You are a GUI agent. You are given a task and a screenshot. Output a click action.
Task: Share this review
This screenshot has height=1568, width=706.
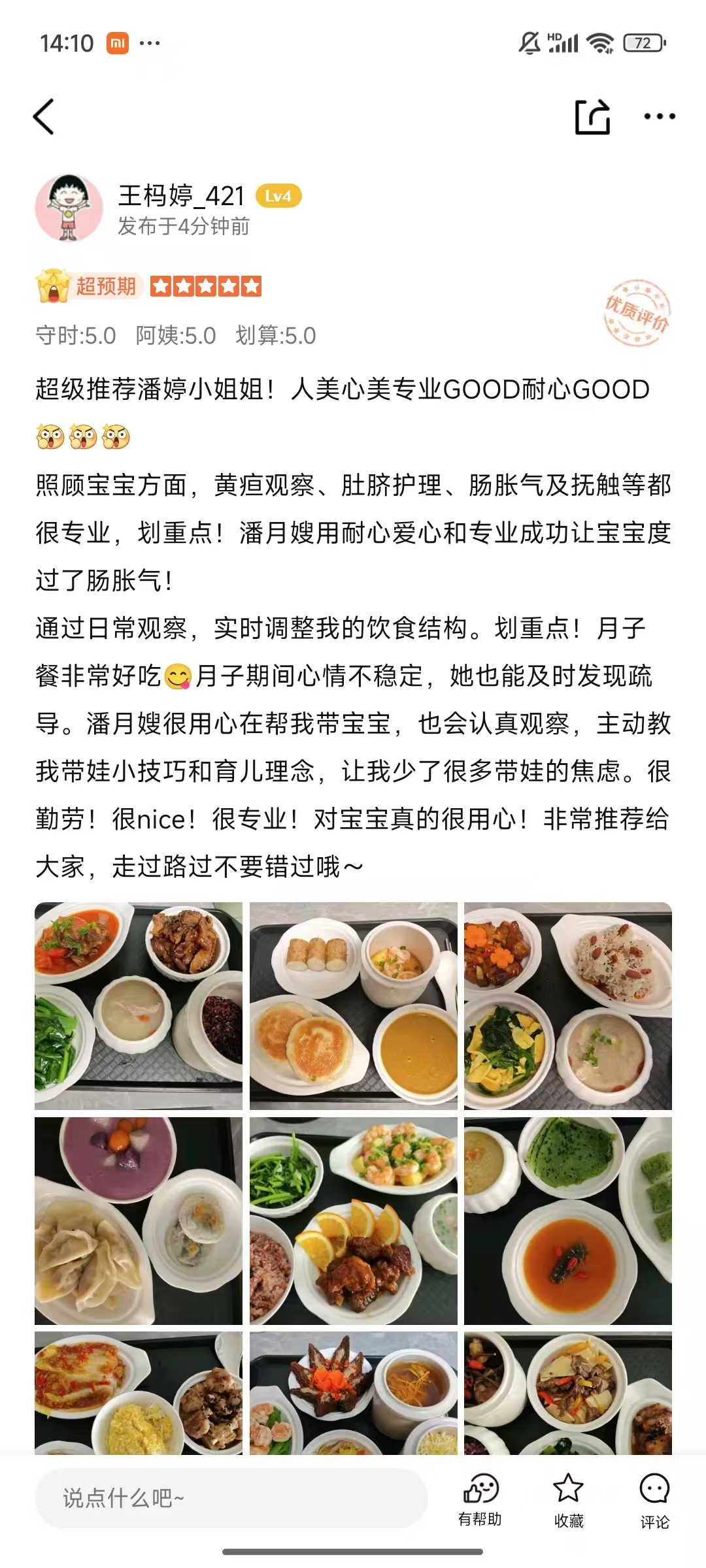(592, 117)
